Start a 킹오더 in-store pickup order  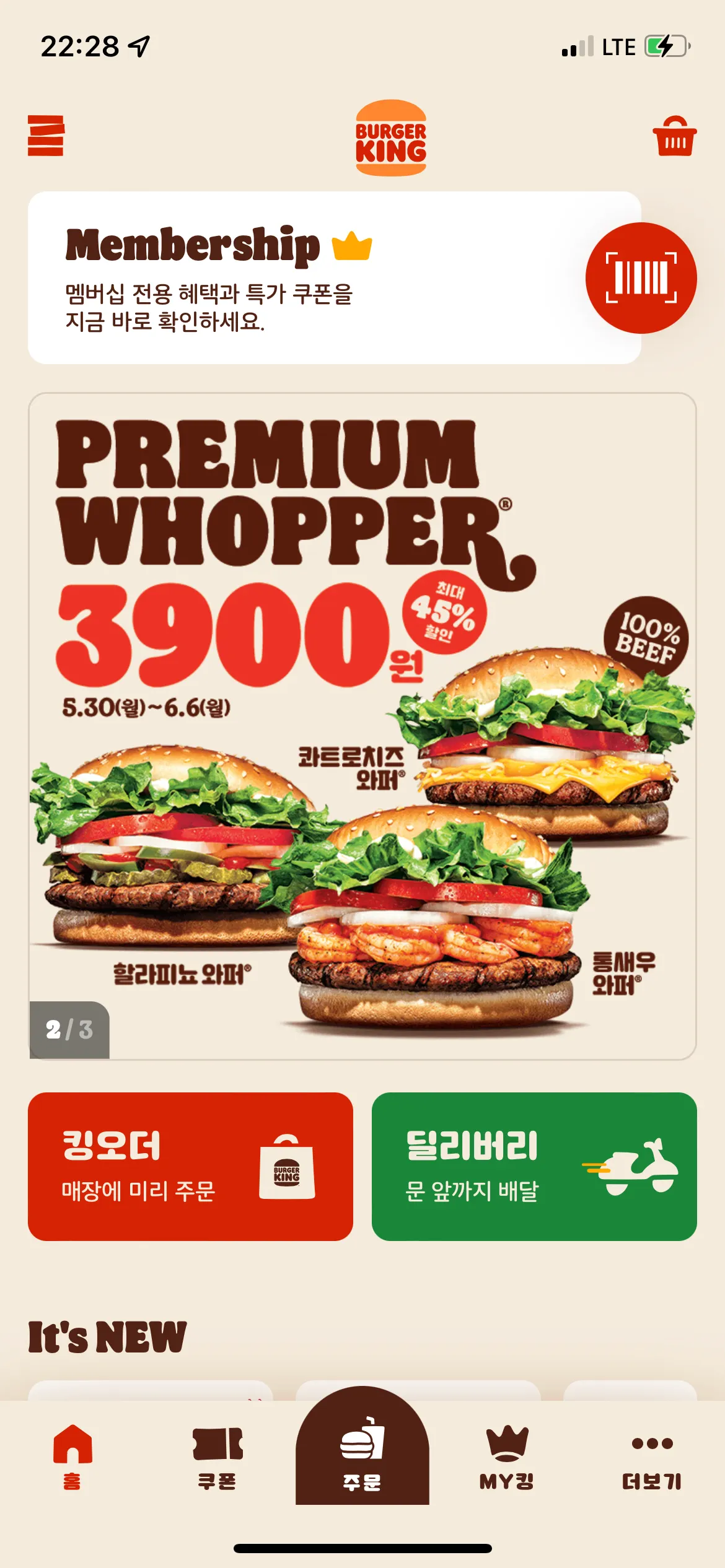point(190,1167)
